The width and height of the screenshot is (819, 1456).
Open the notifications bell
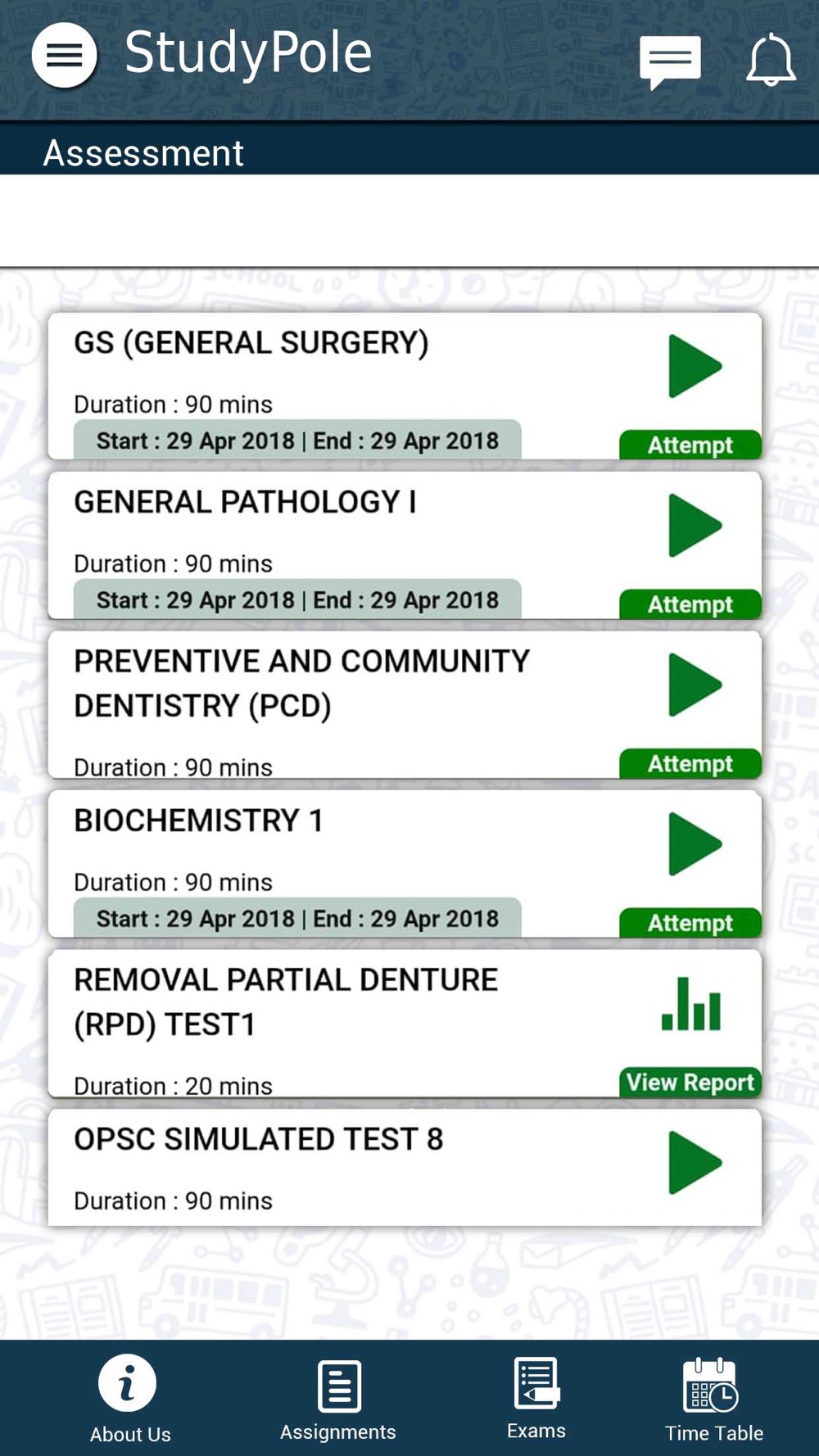click(x=771, y=60)
